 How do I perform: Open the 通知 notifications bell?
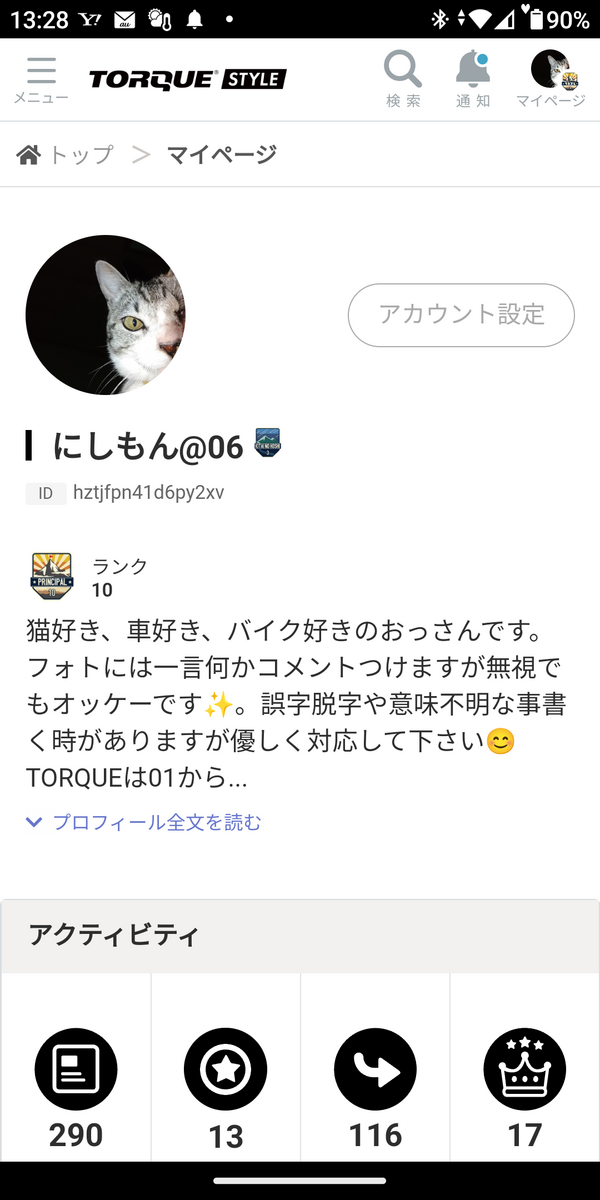tap(473, 80)
